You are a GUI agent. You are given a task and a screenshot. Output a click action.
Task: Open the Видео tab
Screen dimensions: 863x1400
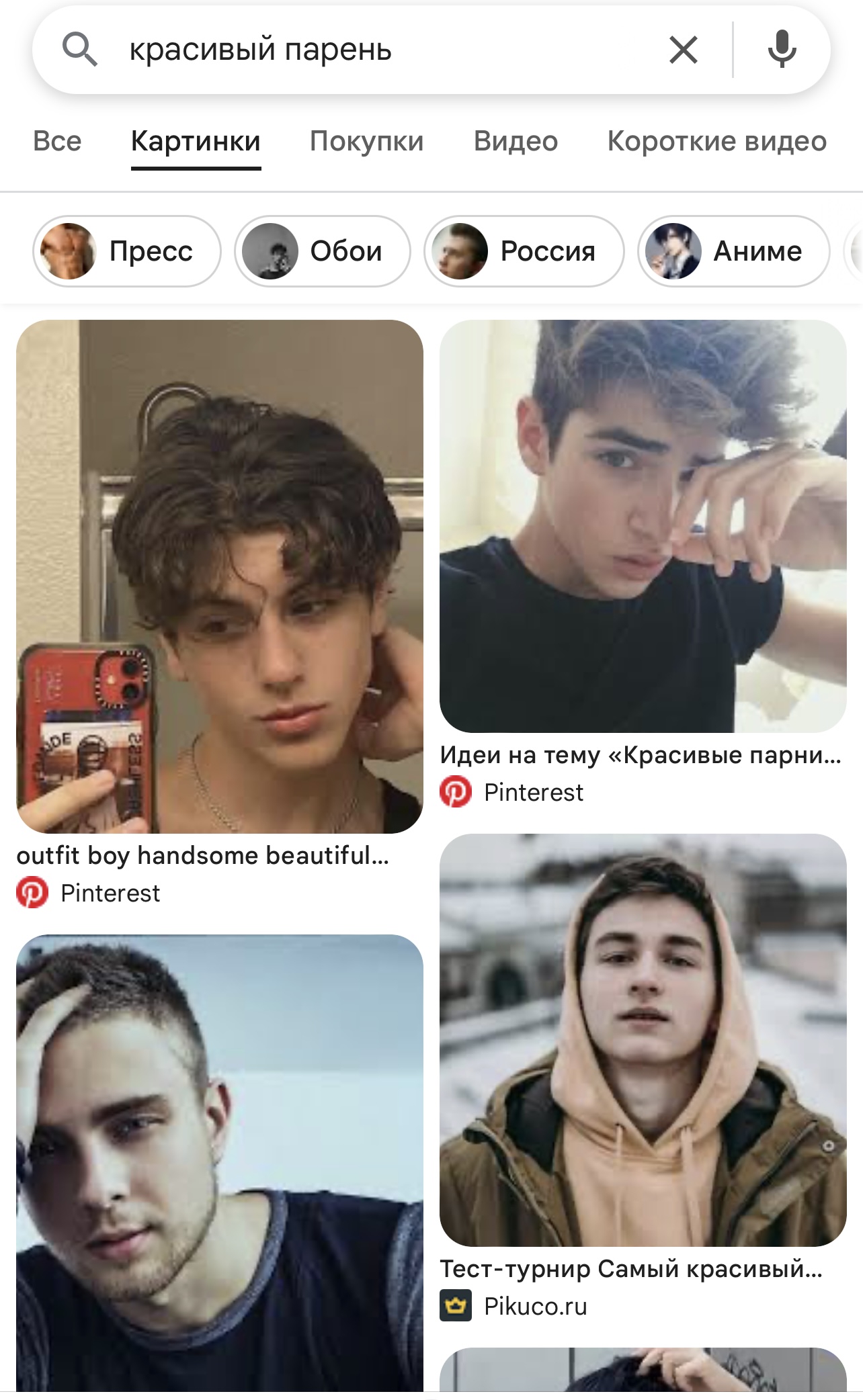click(x=516, y=141)
